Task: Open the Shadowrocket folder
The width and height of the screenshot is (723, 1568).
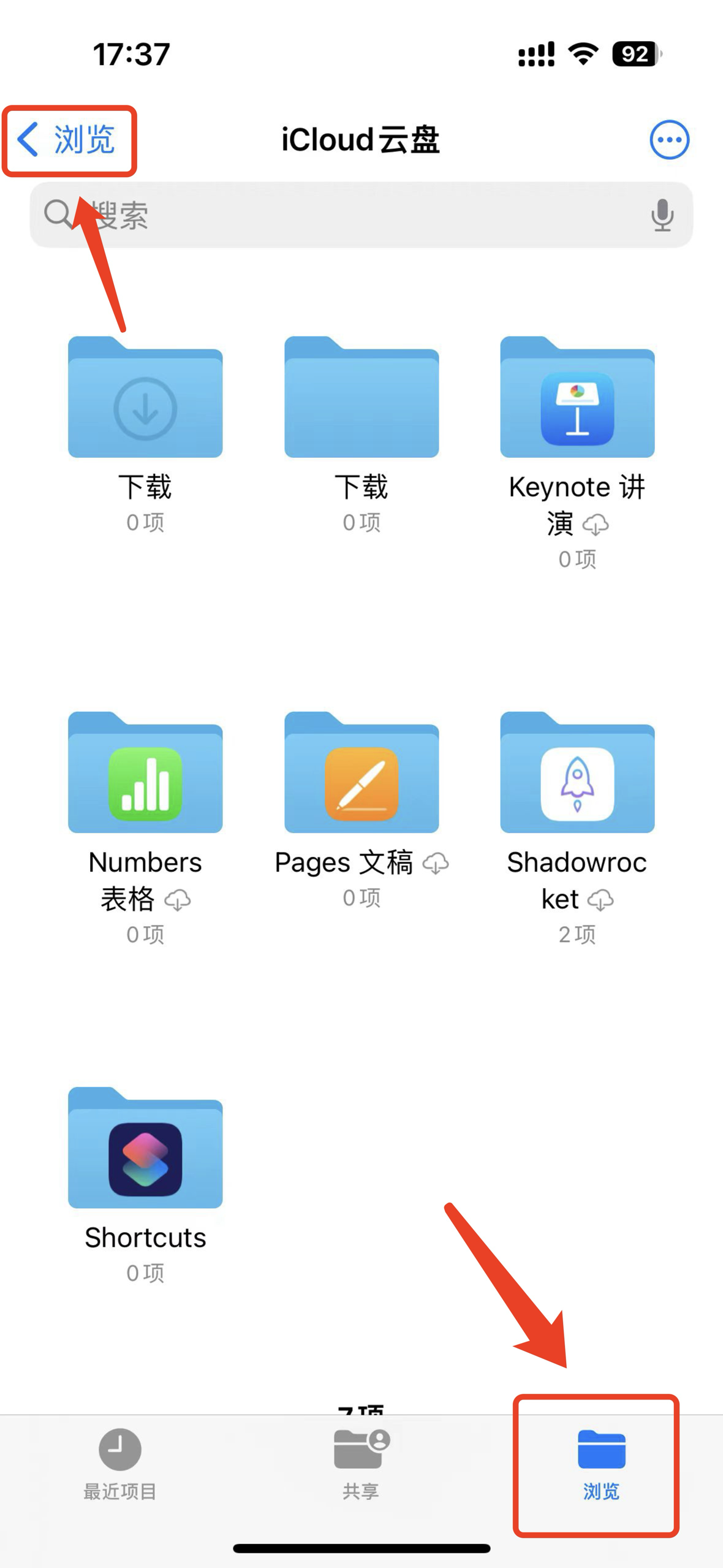Action: tap(577, 774)
